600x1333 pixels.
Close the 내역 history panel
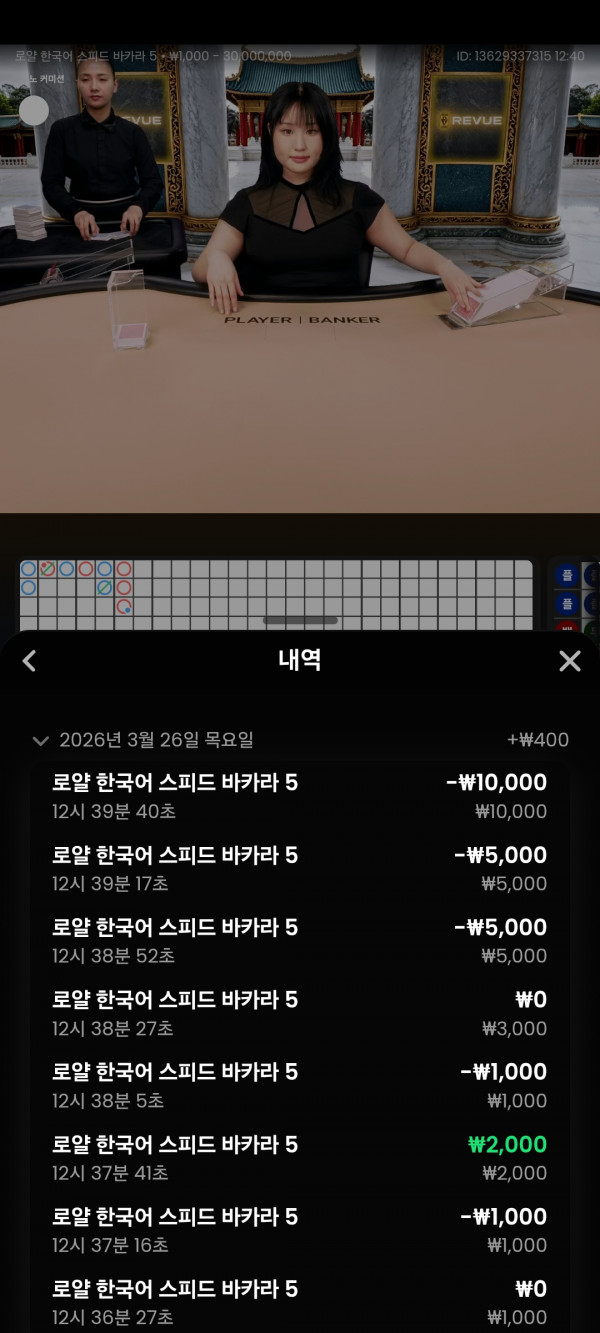pyautogui.click(x=569, y=661)
